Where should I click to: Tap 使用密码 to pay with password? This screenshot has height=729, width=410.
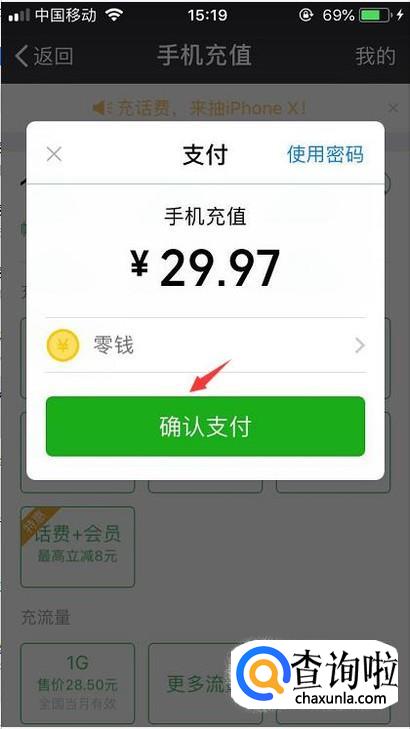pos(325,154)
